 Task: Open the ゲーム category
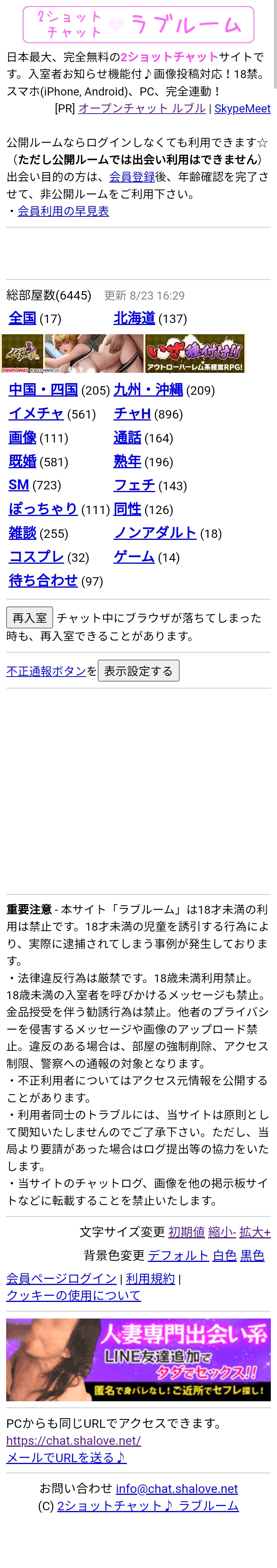(x=133, y=557)
